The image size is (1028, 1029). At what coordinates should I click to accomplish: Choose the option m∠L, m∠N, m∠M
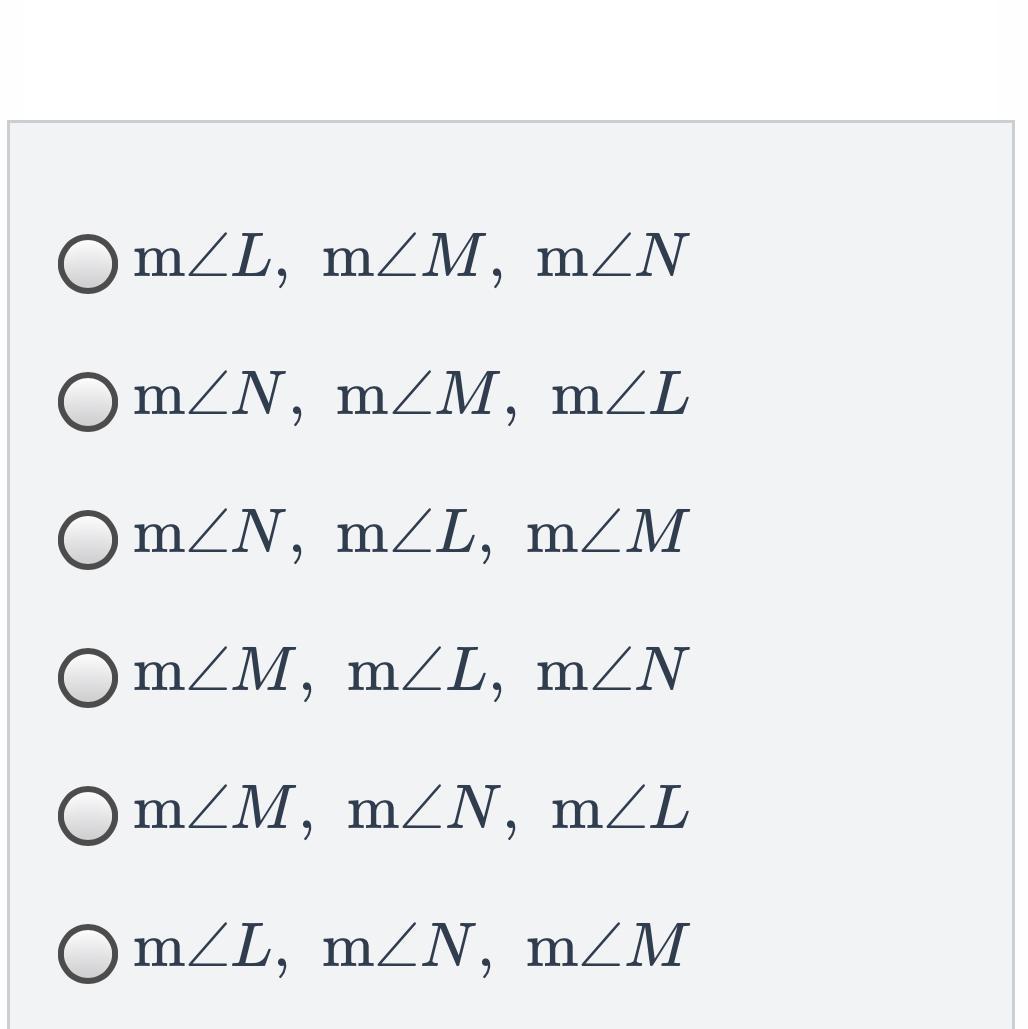click(88, 953)
